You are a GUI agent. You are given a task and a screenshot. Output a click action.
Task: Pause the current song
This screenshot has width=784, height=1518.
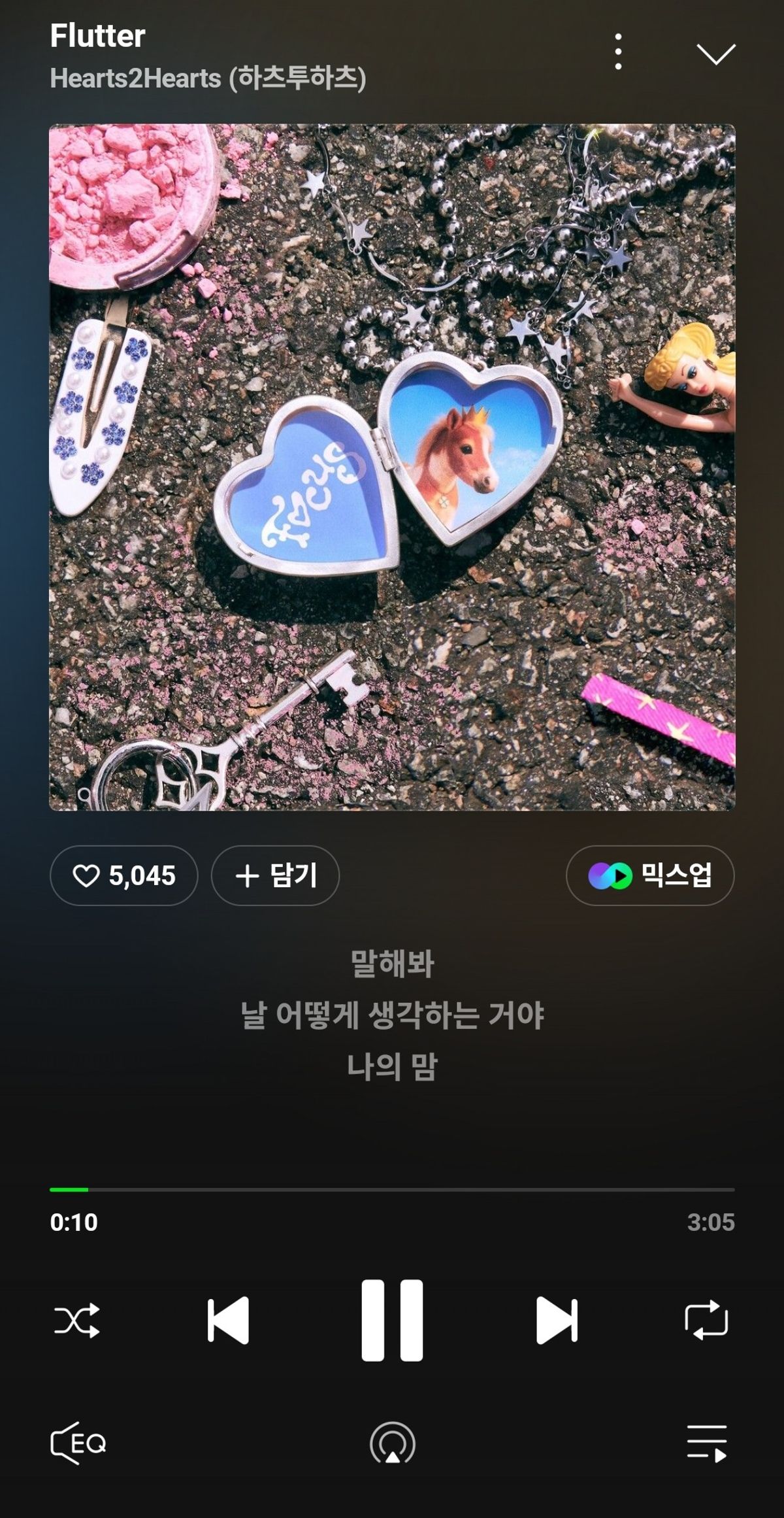coord(392,1320)
